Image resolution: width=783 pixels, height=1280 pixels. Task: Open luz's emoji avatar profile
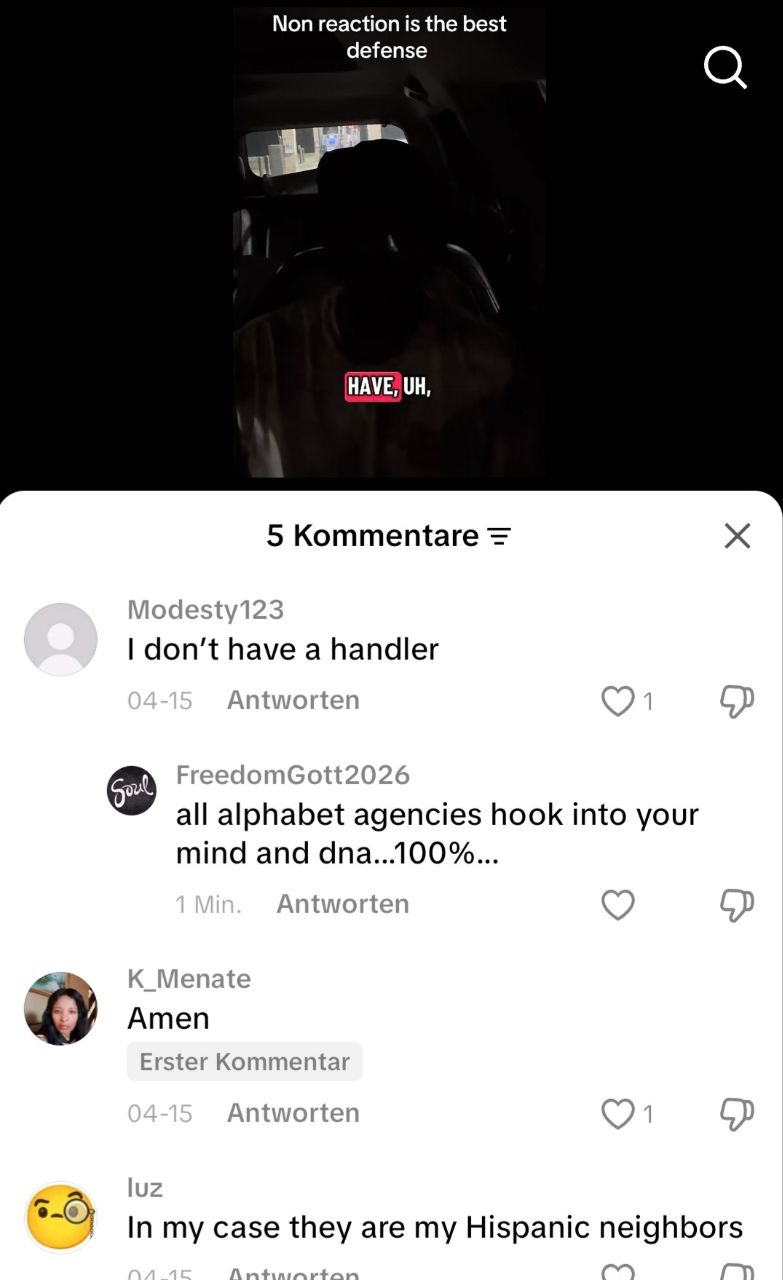click(x=61, y=1217)
